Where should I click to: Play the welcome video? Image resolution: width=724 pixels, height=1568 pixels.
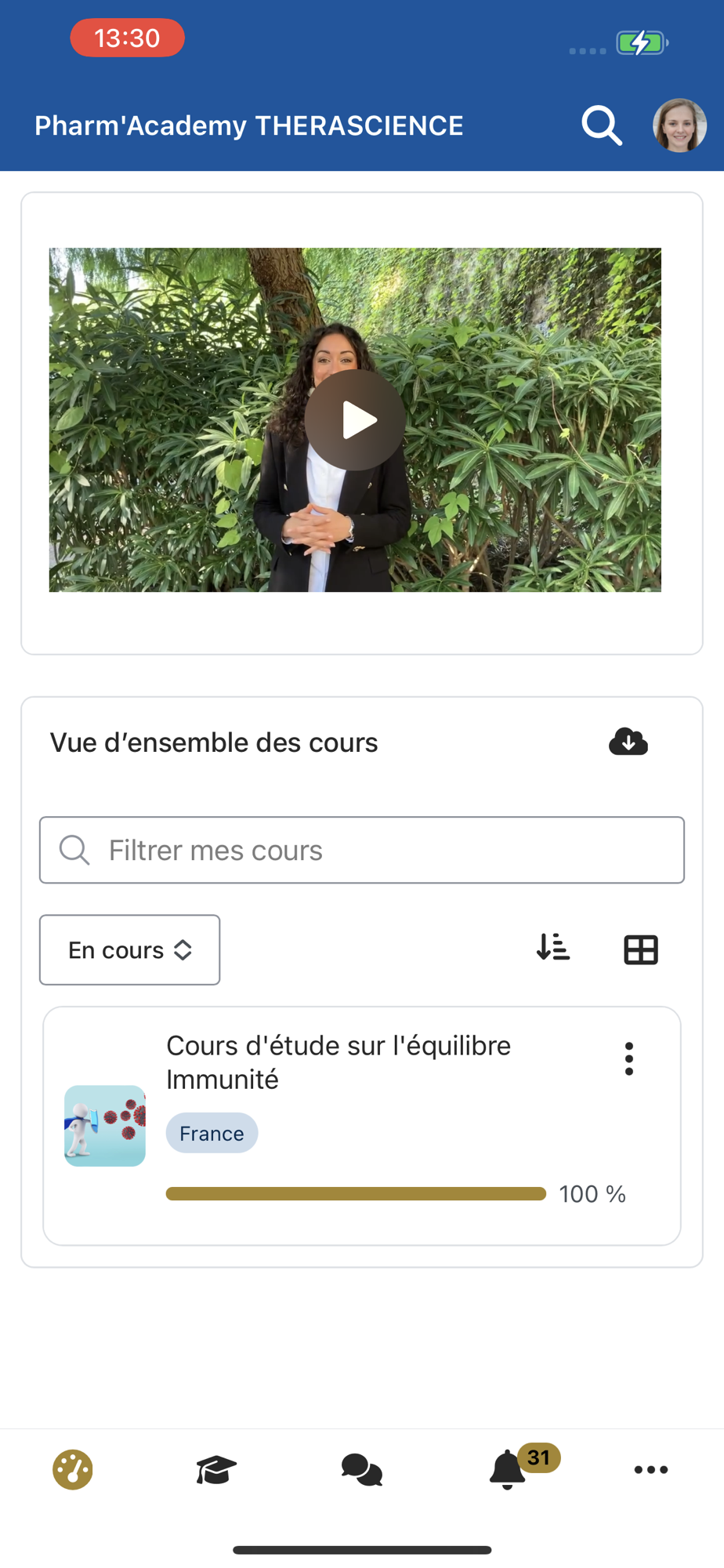pyautogui.click(x=355, y=420)
